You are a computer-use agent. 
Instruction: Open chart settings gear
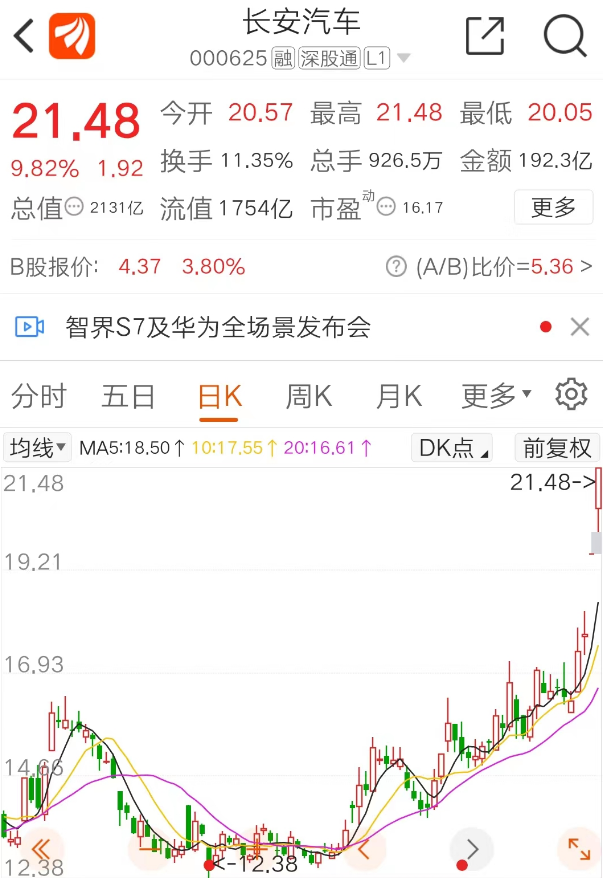coord(571,395)
